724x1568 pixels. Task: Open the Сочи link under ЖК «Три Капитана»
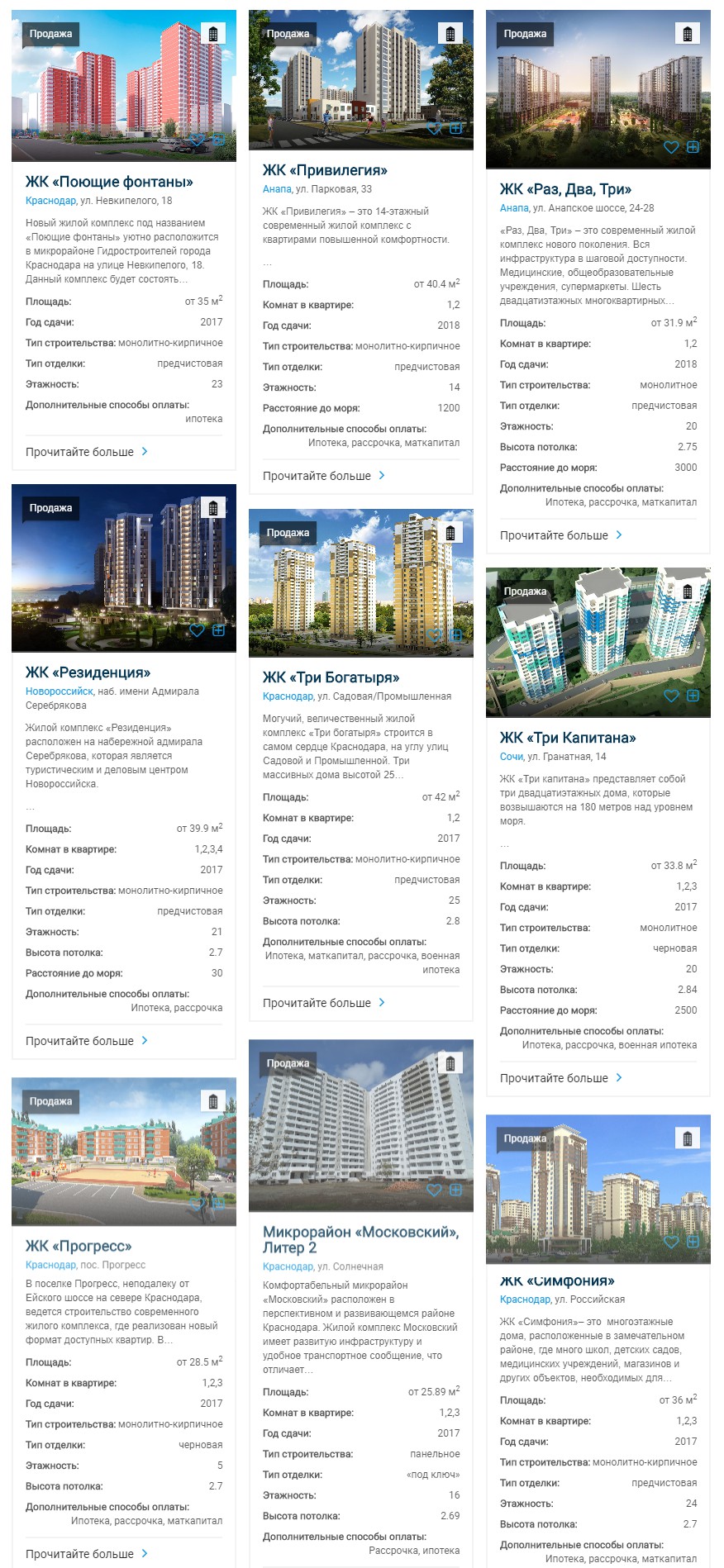(512, 757)
